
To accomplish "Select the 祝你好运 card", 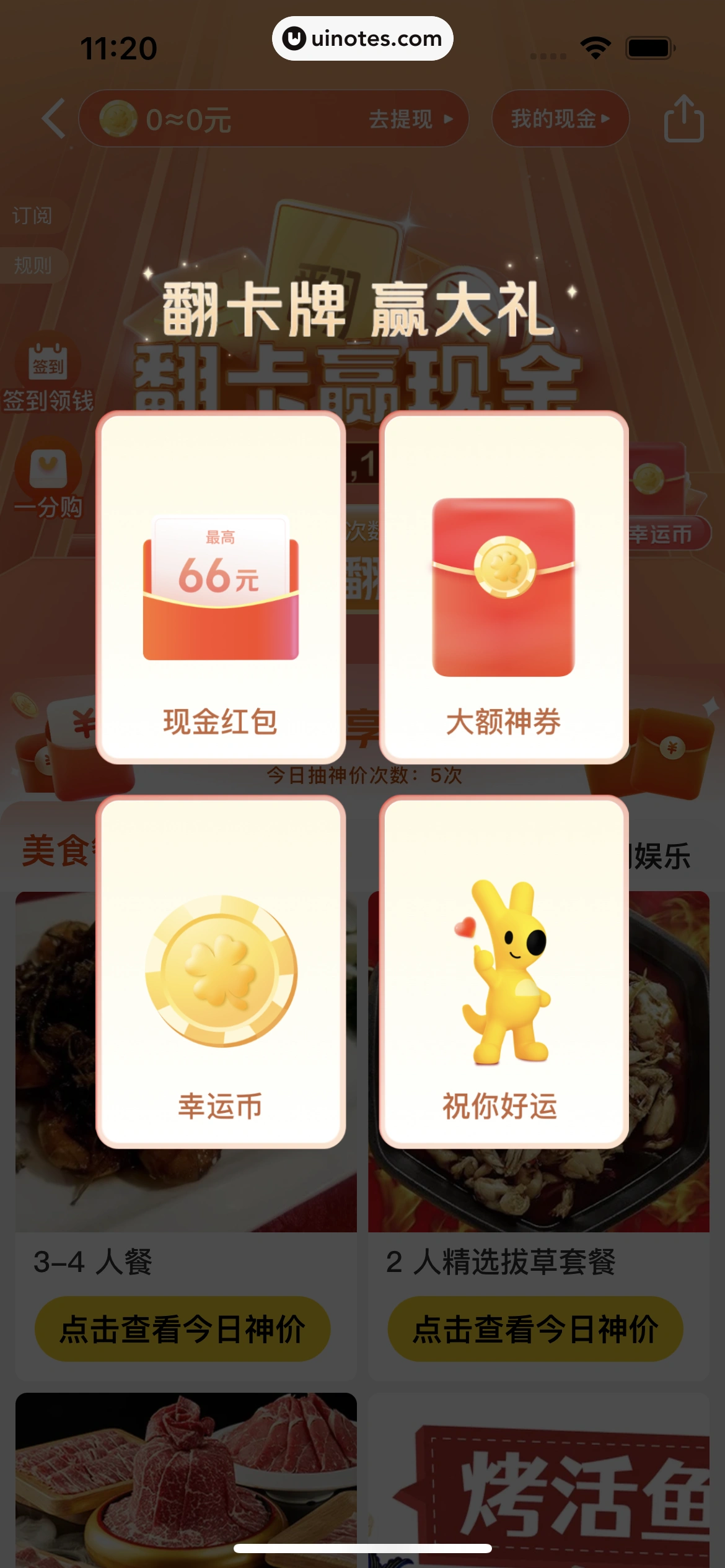I will [x=504, y=972].
